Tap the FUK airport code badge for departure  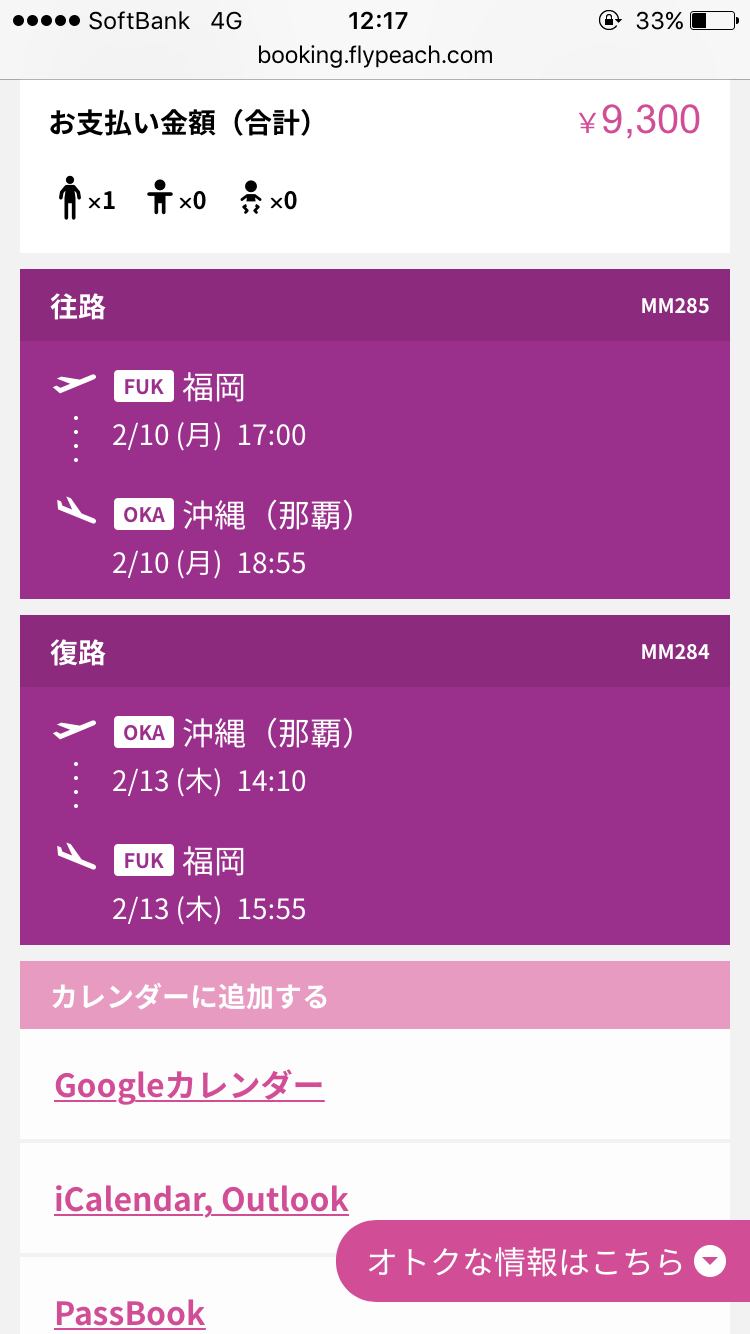click(143, 386)
